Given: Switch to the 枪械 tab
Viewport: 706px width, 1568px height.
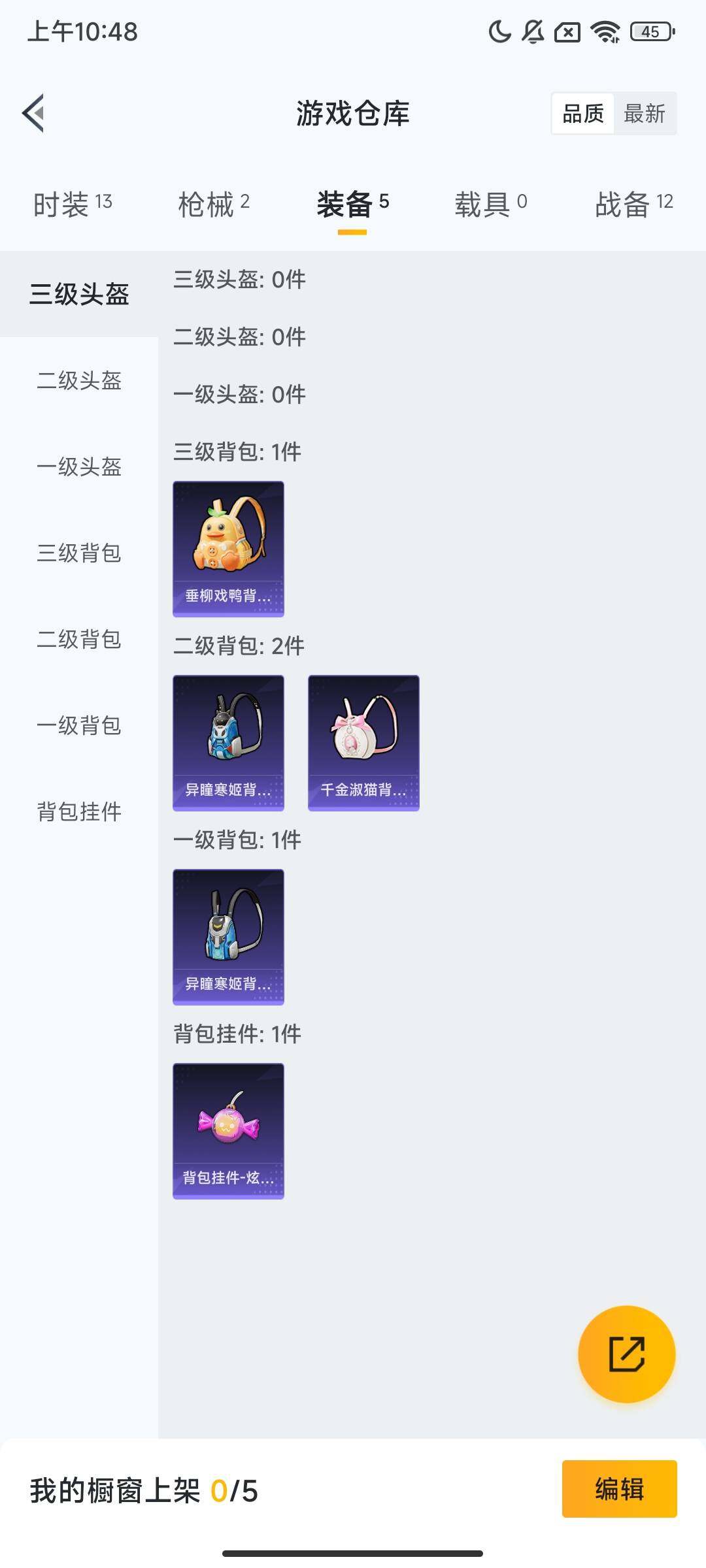Looking at the screenshot, I should 214,204.
